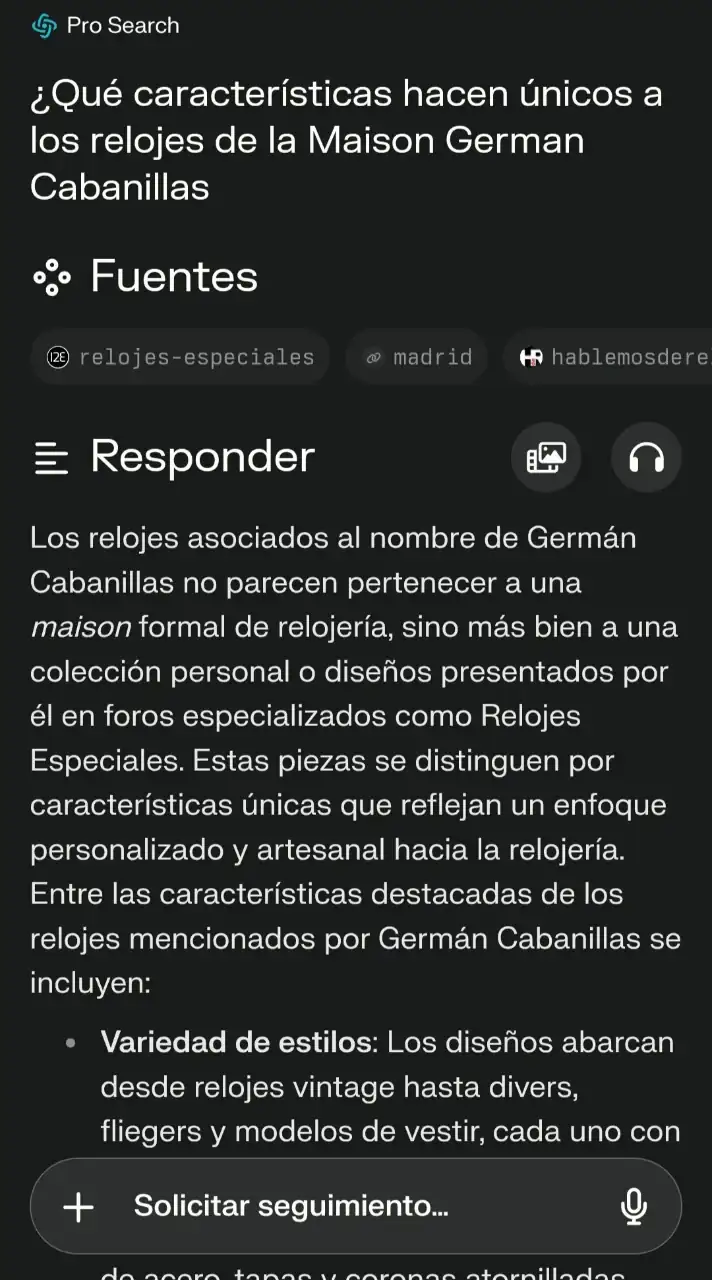
Task: Start voice input with the microphone
Action: tap(633, 1206)
